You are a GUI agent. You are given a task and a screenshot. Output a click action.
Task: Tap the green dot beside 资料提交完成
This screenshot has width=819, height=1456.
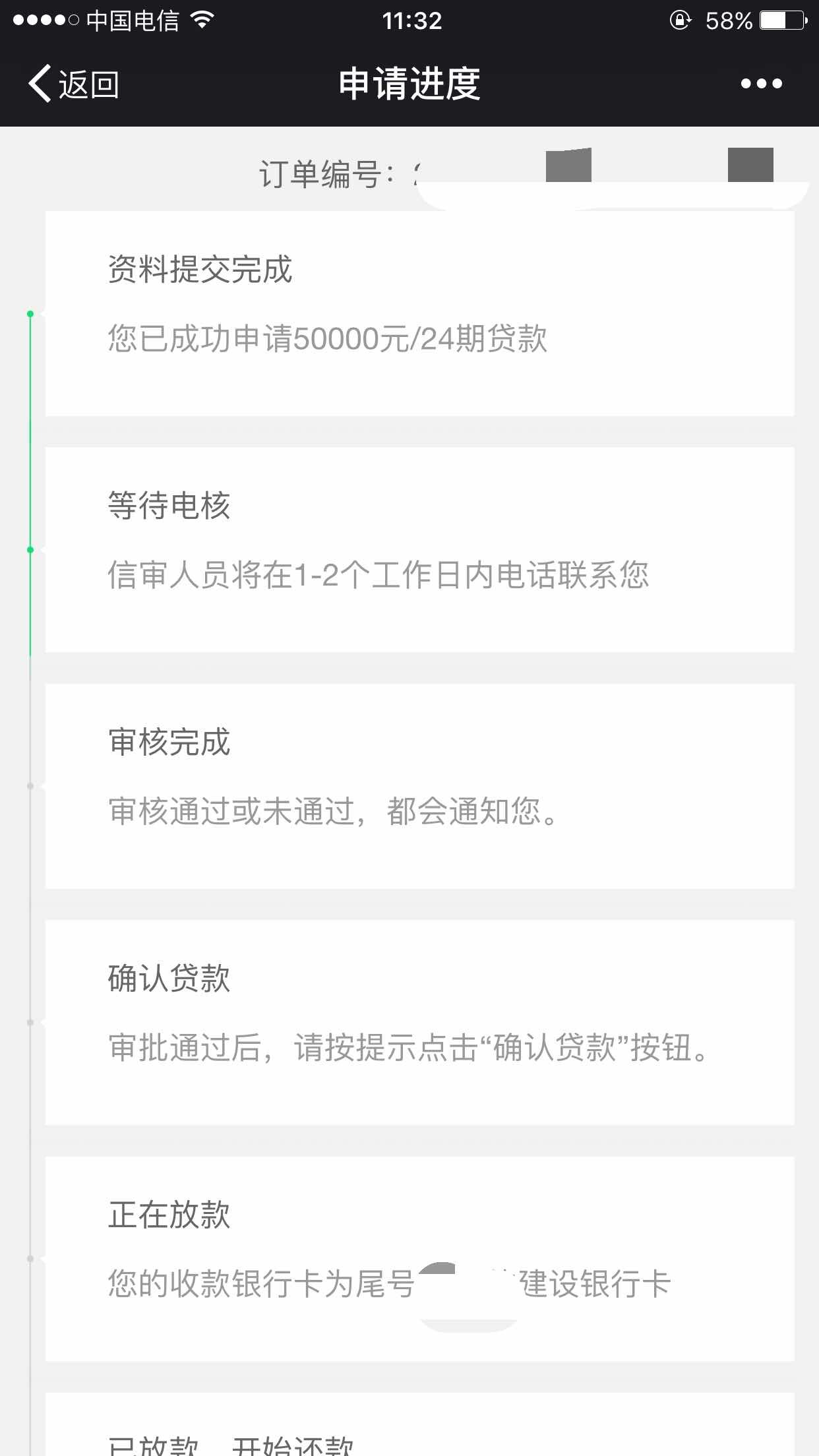(29, 313)
